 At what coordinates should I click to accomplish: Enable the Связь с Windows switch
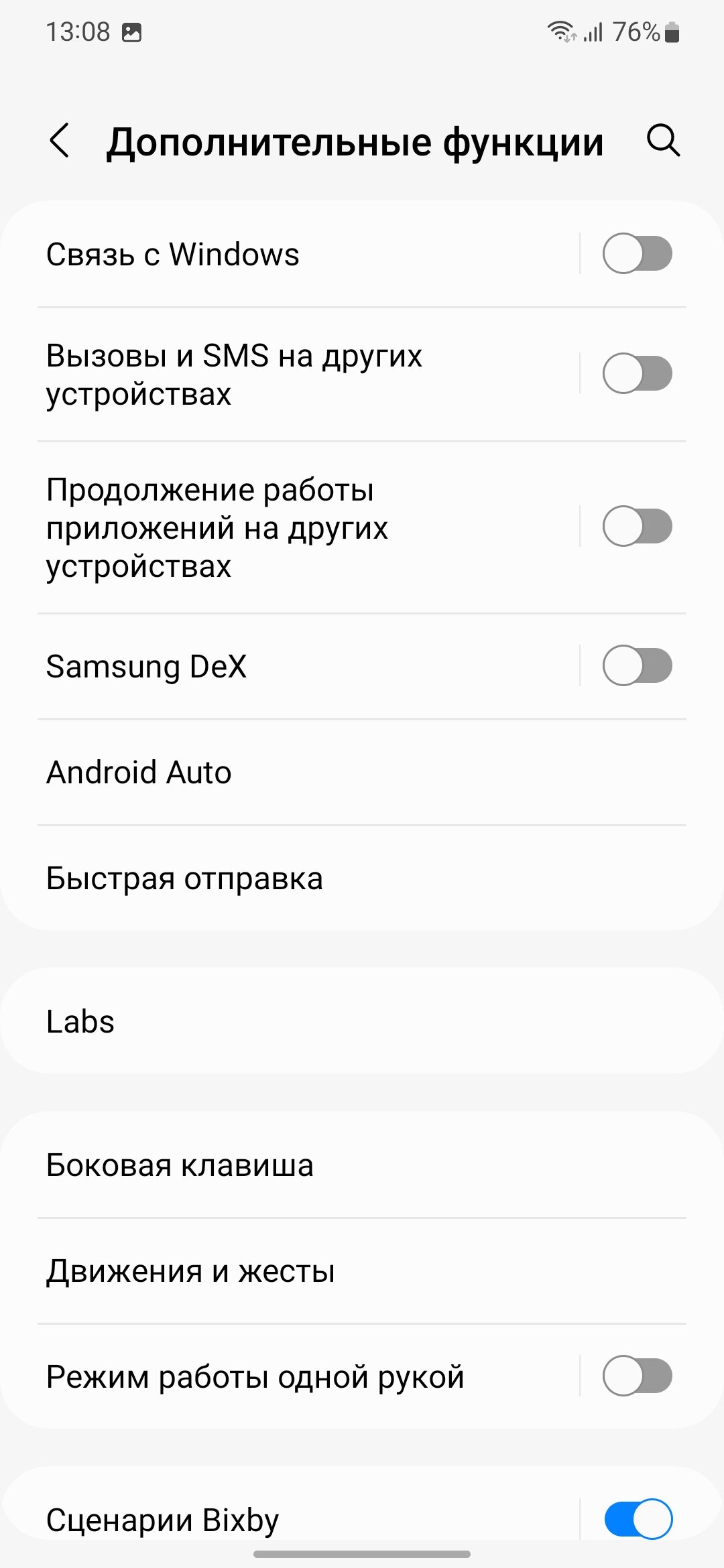637,254
